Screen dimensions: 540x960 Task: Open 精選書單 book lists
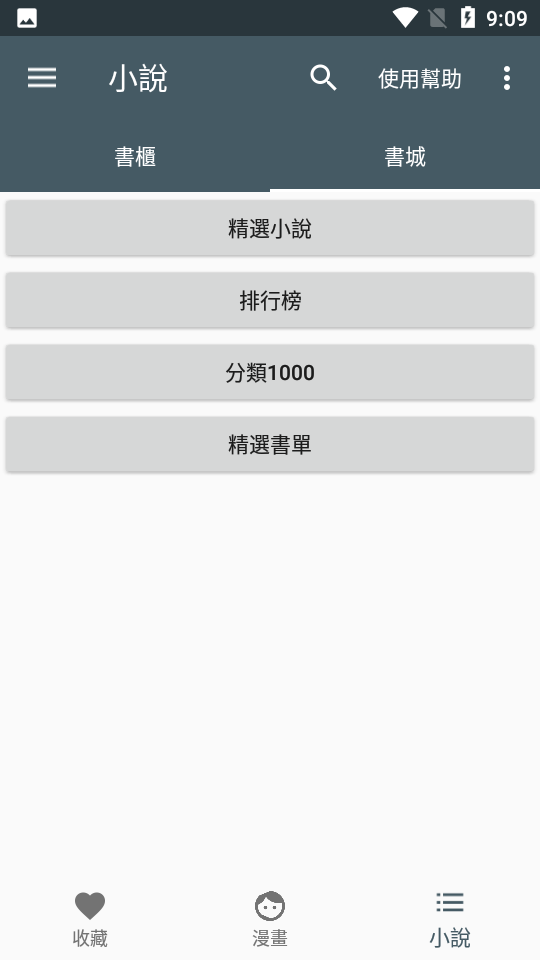(270, 444)
